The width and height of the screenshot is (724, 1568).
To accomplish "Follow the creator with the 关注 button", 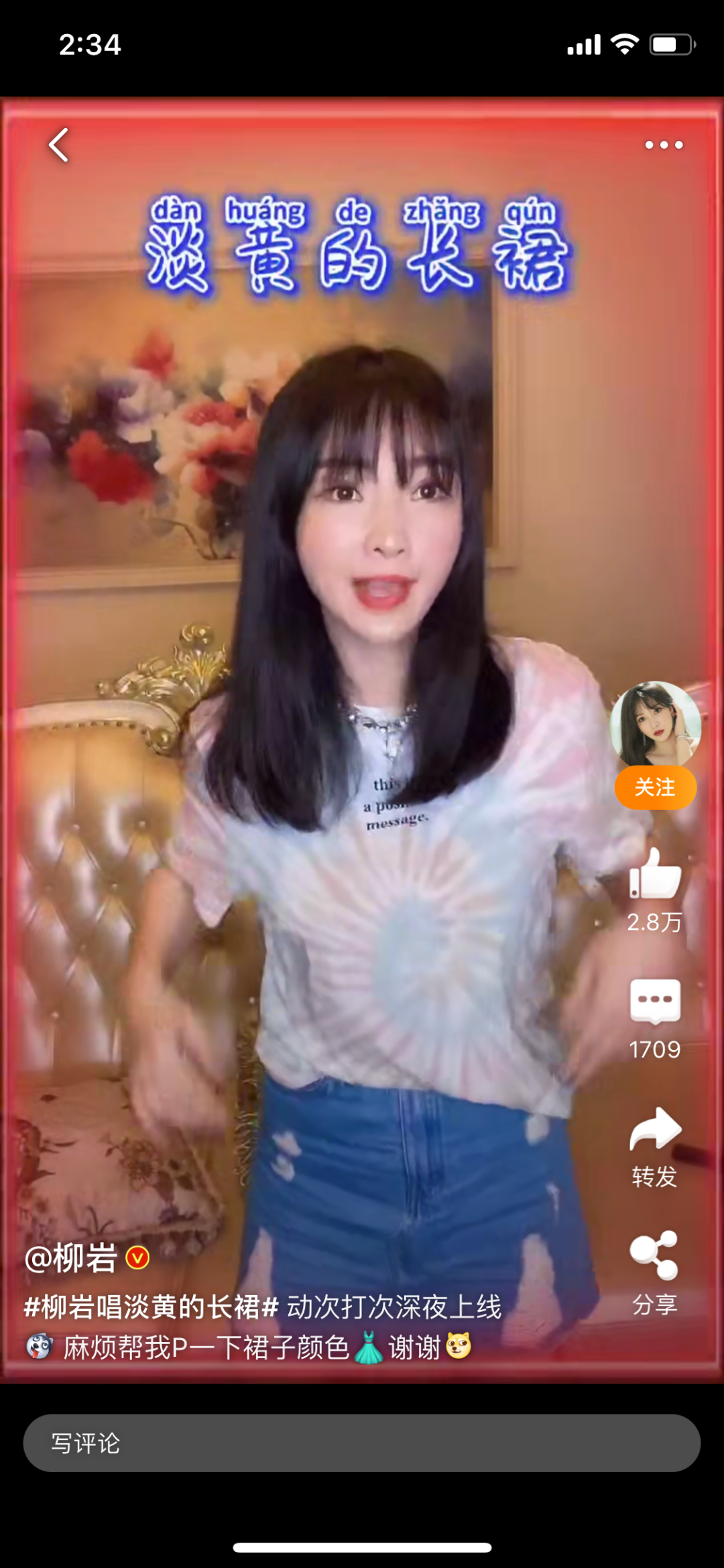I will point(655,787).
